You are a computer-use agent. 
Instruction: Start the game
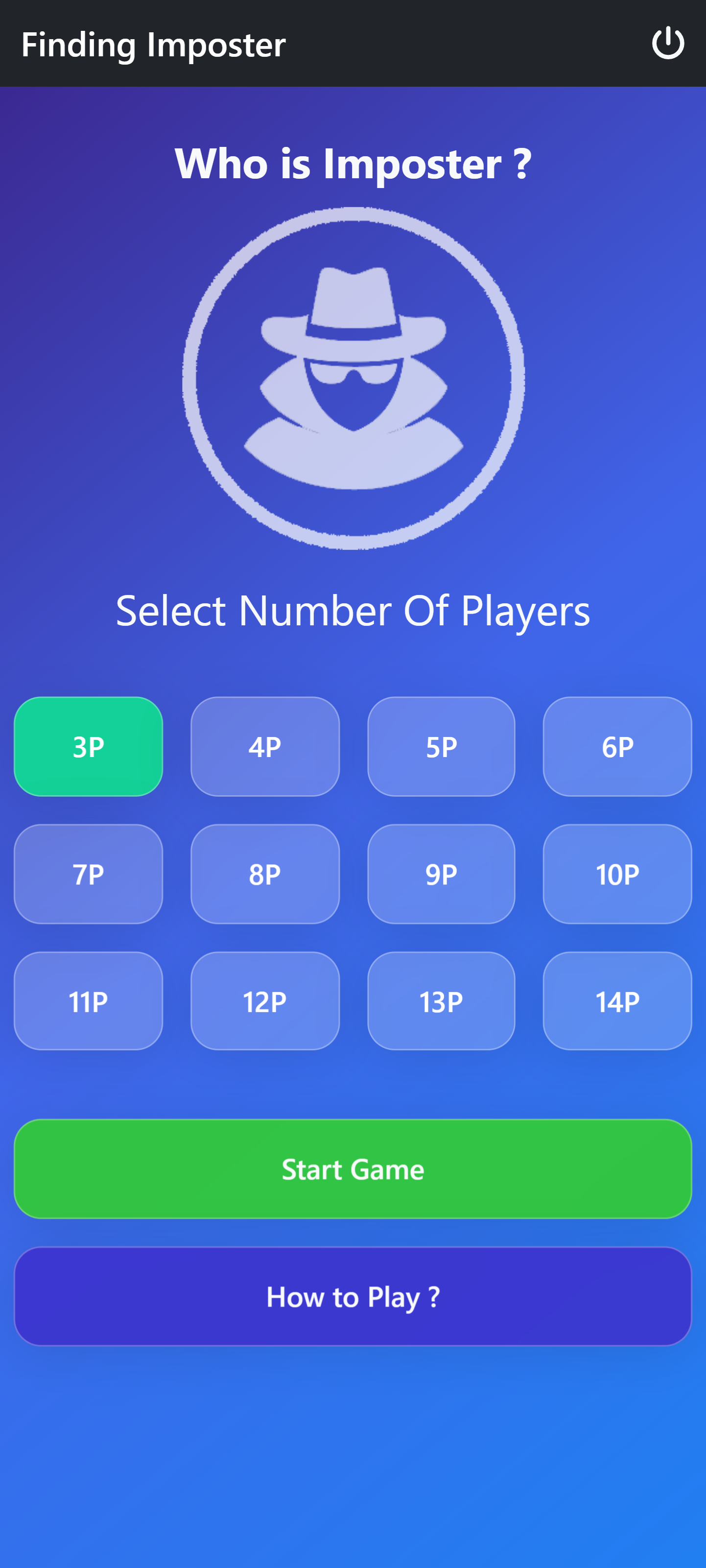[353, 1169]
